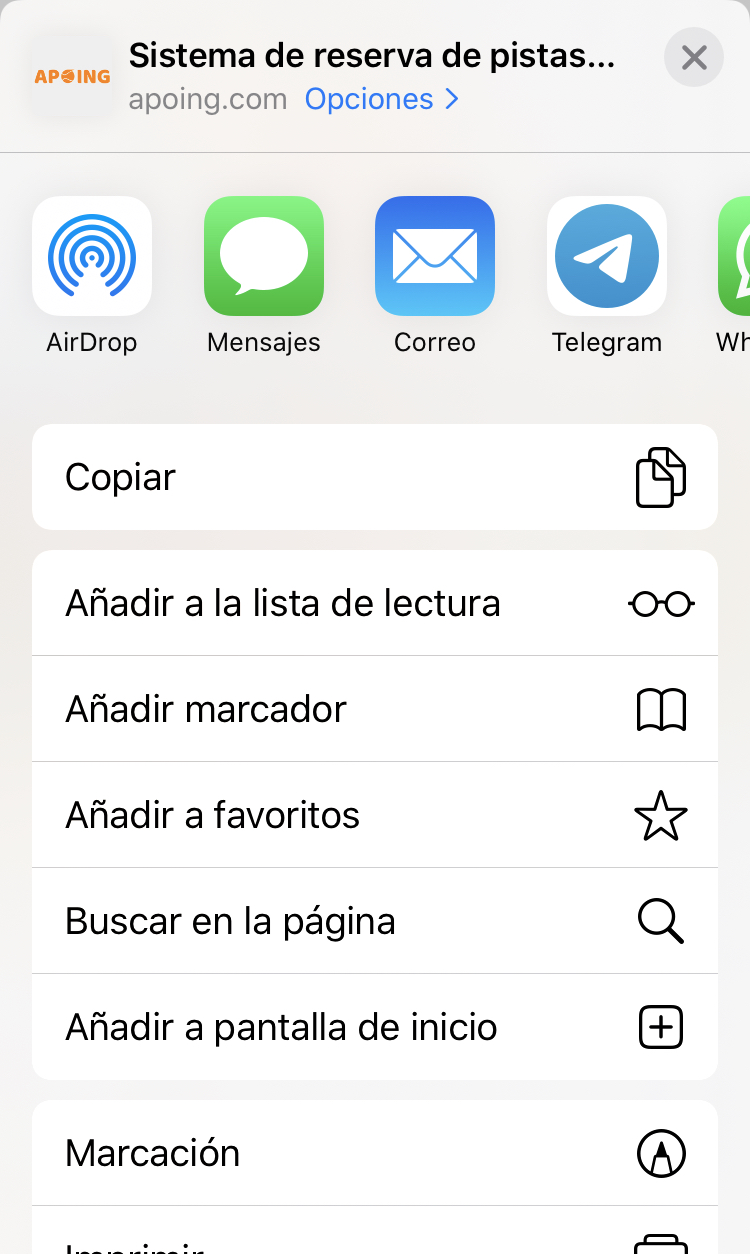The image size is (750, 1254).
Task: Dismiss the share sheet with the X
Action: click(693, 57)
